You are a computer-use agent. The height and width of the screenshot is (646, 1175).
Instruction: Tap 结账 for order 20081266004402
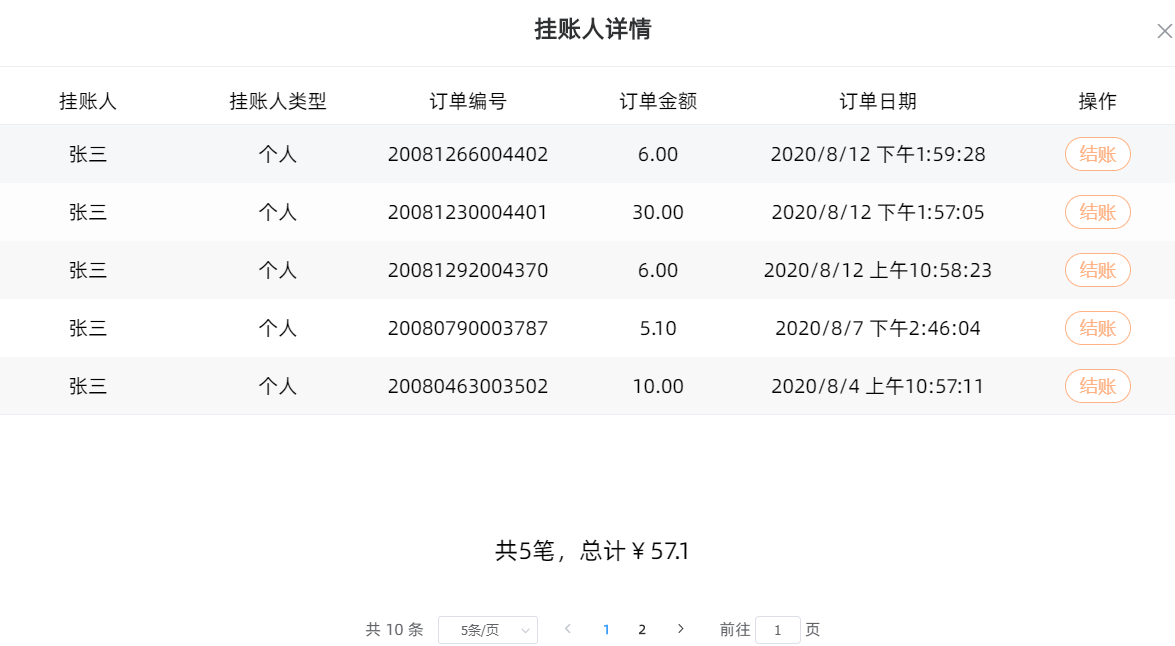pyautogui.click(x=1097, y=154)
